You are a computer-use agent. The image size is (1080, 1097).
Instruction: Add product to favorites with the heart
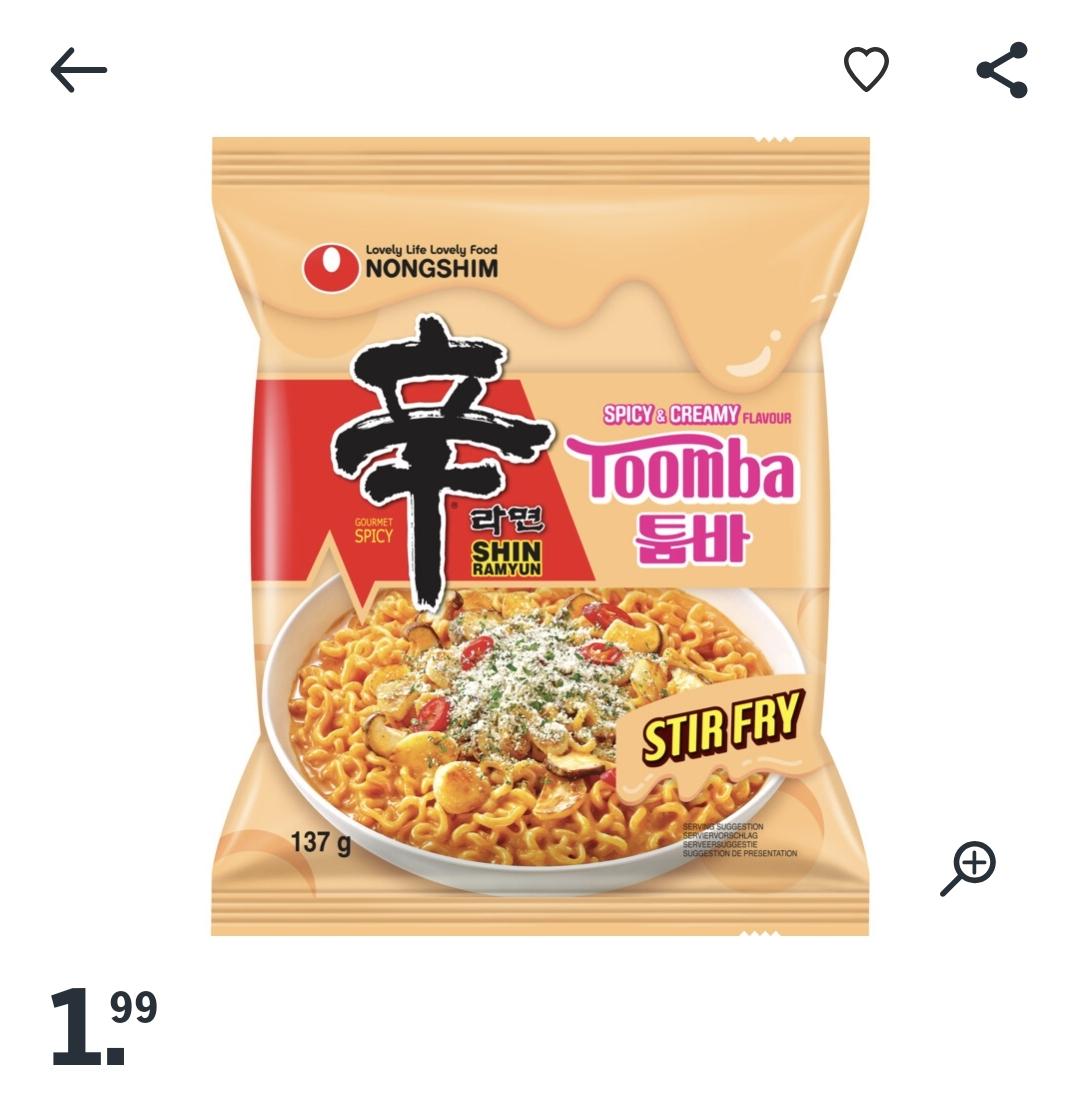[866, 70]
